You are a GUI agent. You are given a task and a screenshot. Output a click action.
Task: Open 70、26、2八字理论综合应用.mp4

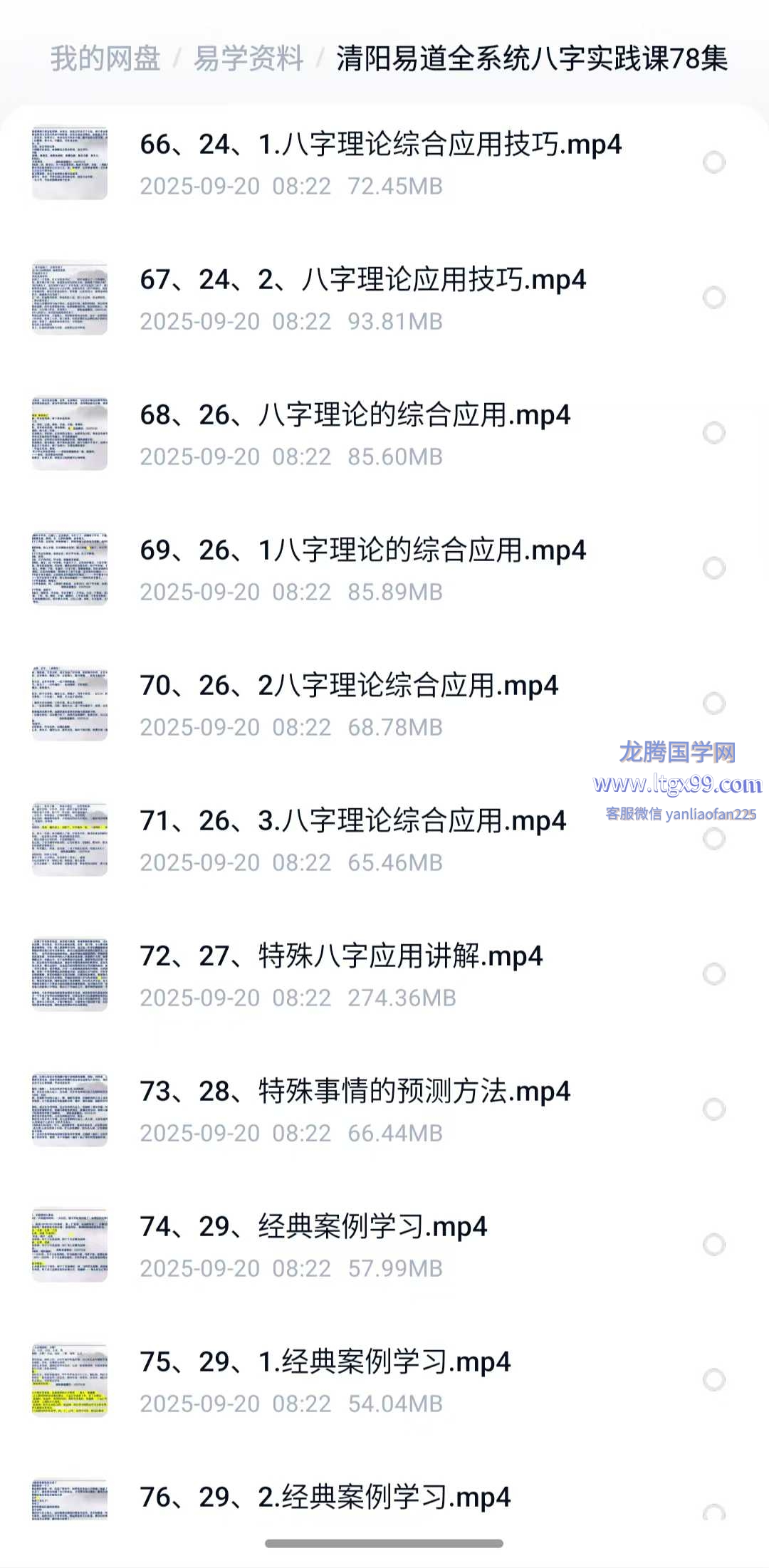[x=349, y=686]
